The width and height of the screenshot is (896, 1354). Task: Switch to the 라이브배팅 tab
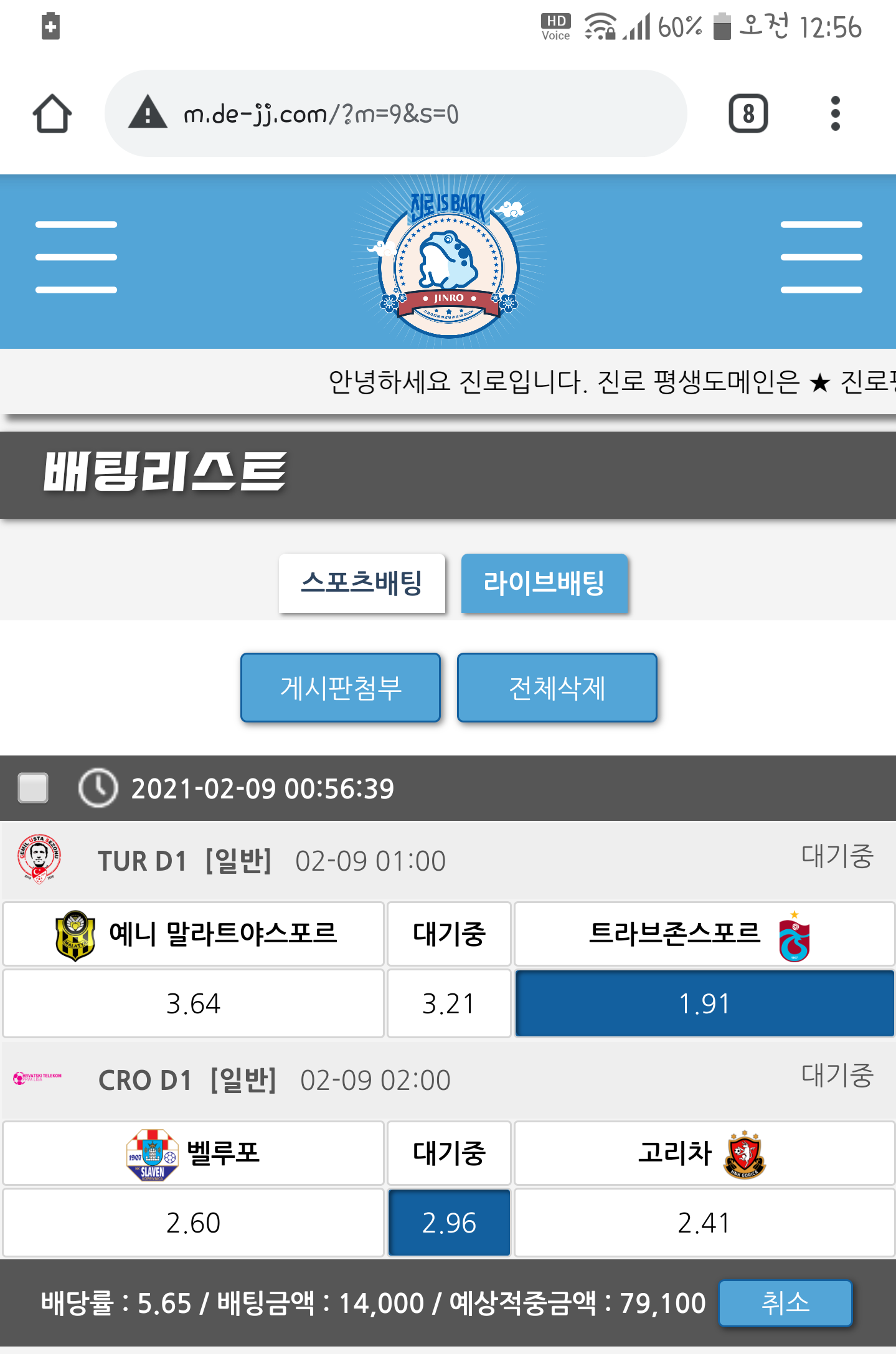click(544, 583)
